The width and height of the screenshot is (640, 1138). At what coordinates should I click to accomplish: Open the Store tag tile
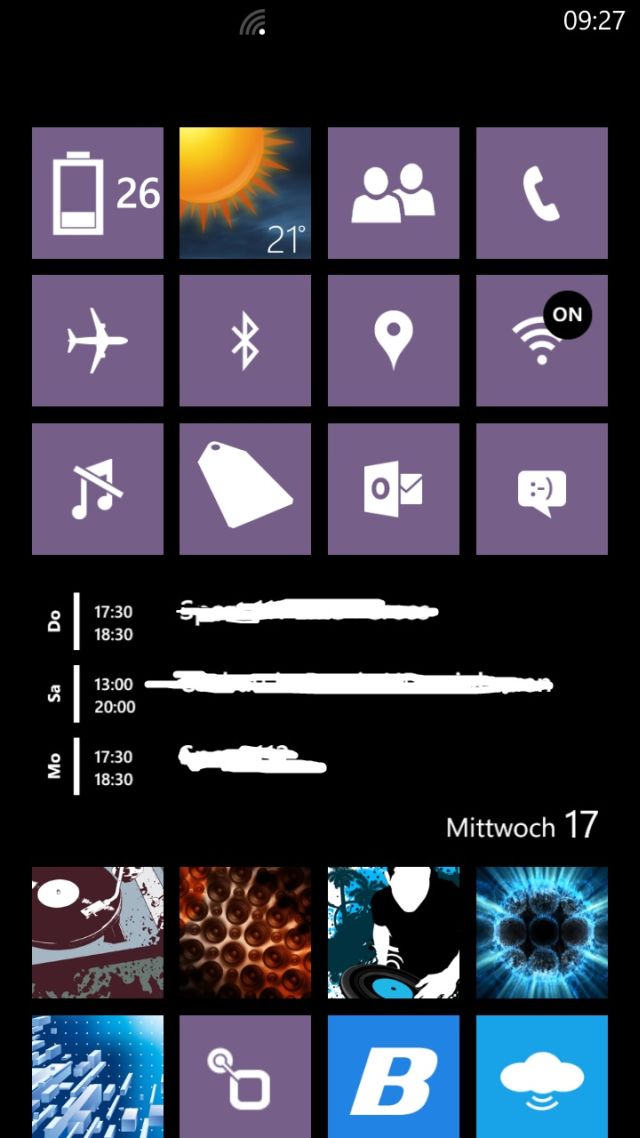pyautogui.click(x=245, y=489)
